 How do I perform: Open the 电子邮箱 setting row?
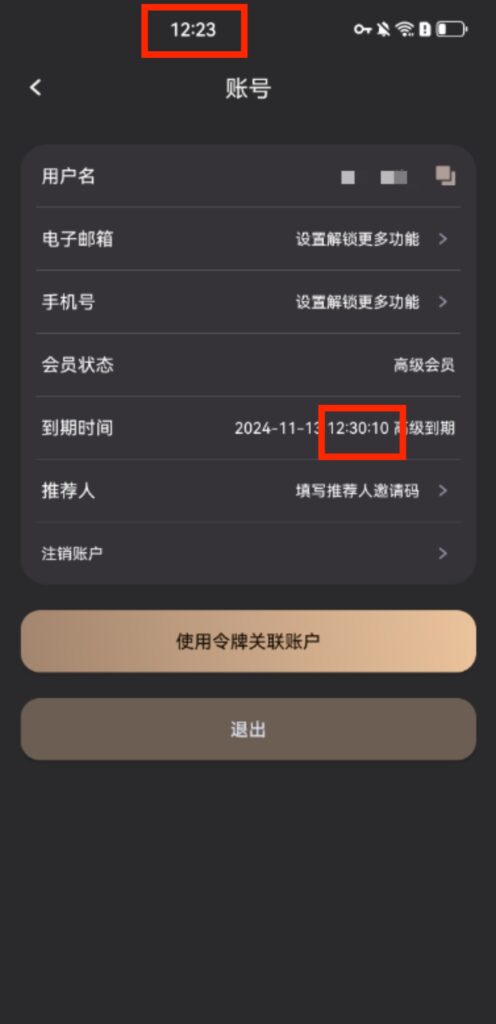[x=248, y=239]
